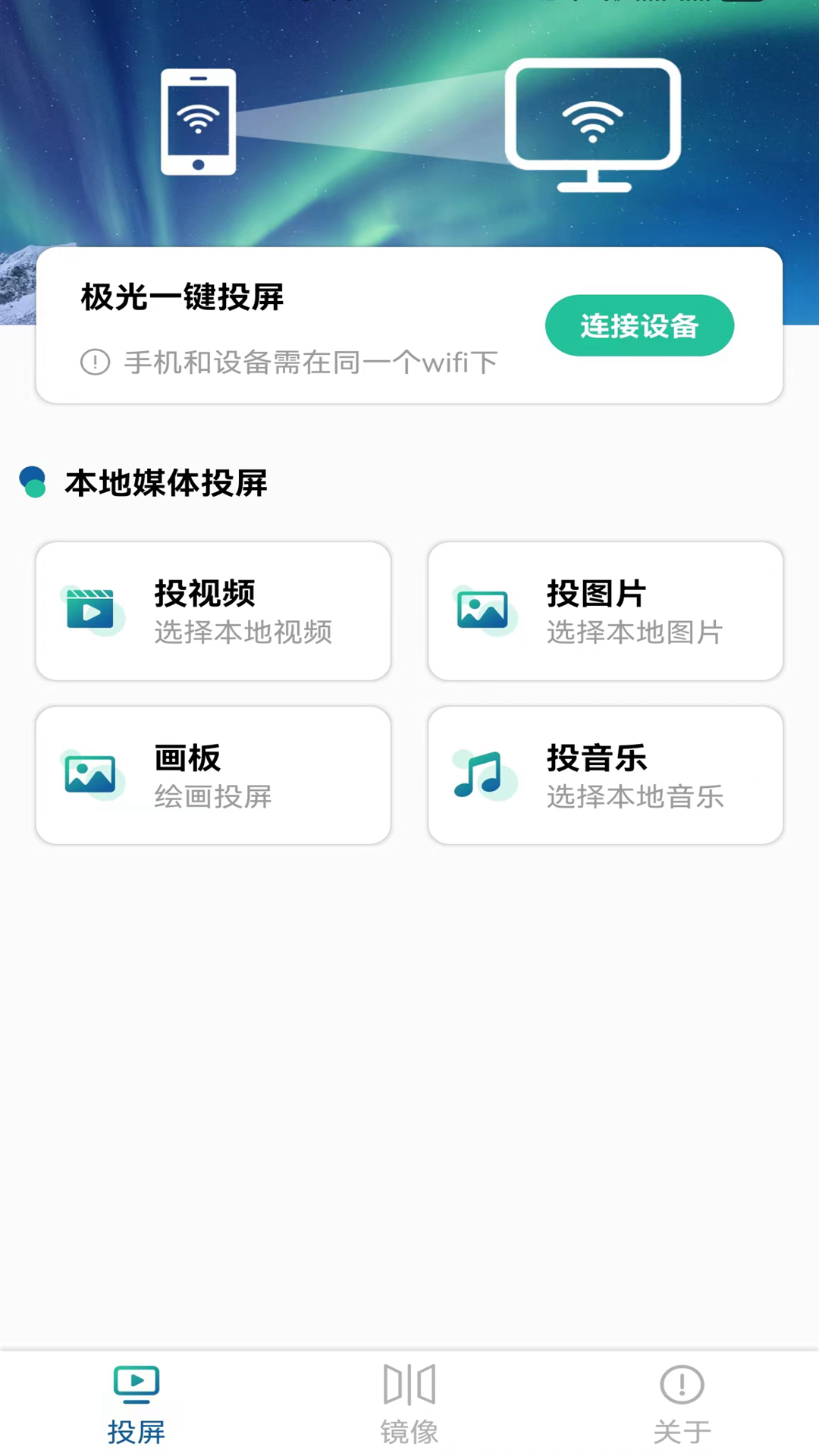Viewport: 819px width, 1456px height.
Task: Tap the 投音乐 card to cast music
Action: coord(605,775)
